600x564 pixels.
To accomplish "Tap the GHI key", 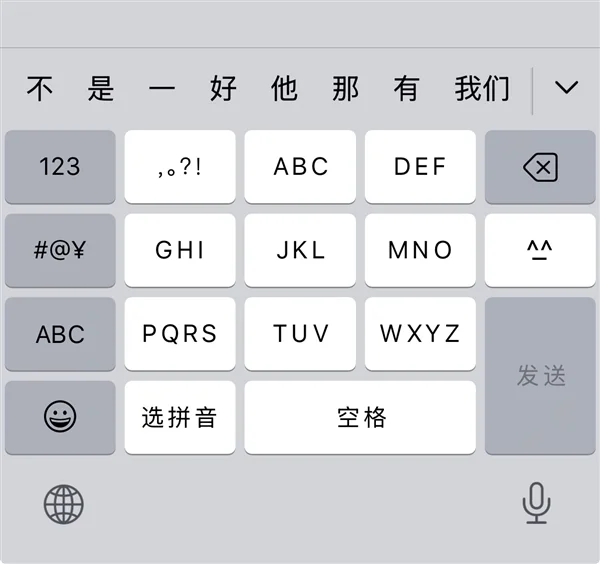I will tap(180, 250).
